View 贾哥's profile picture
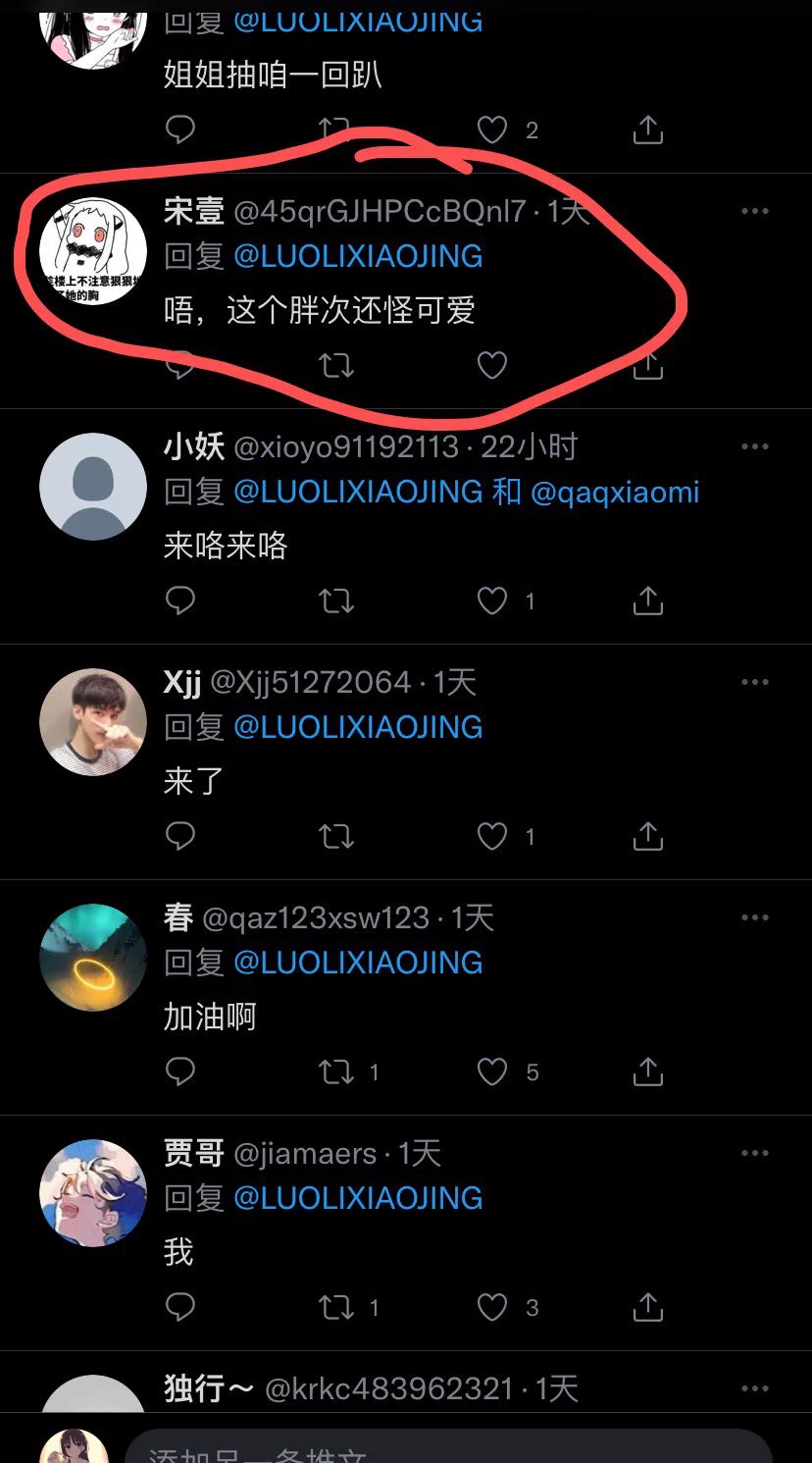This screenshot has width=812, height=1463. [93, 1193]
